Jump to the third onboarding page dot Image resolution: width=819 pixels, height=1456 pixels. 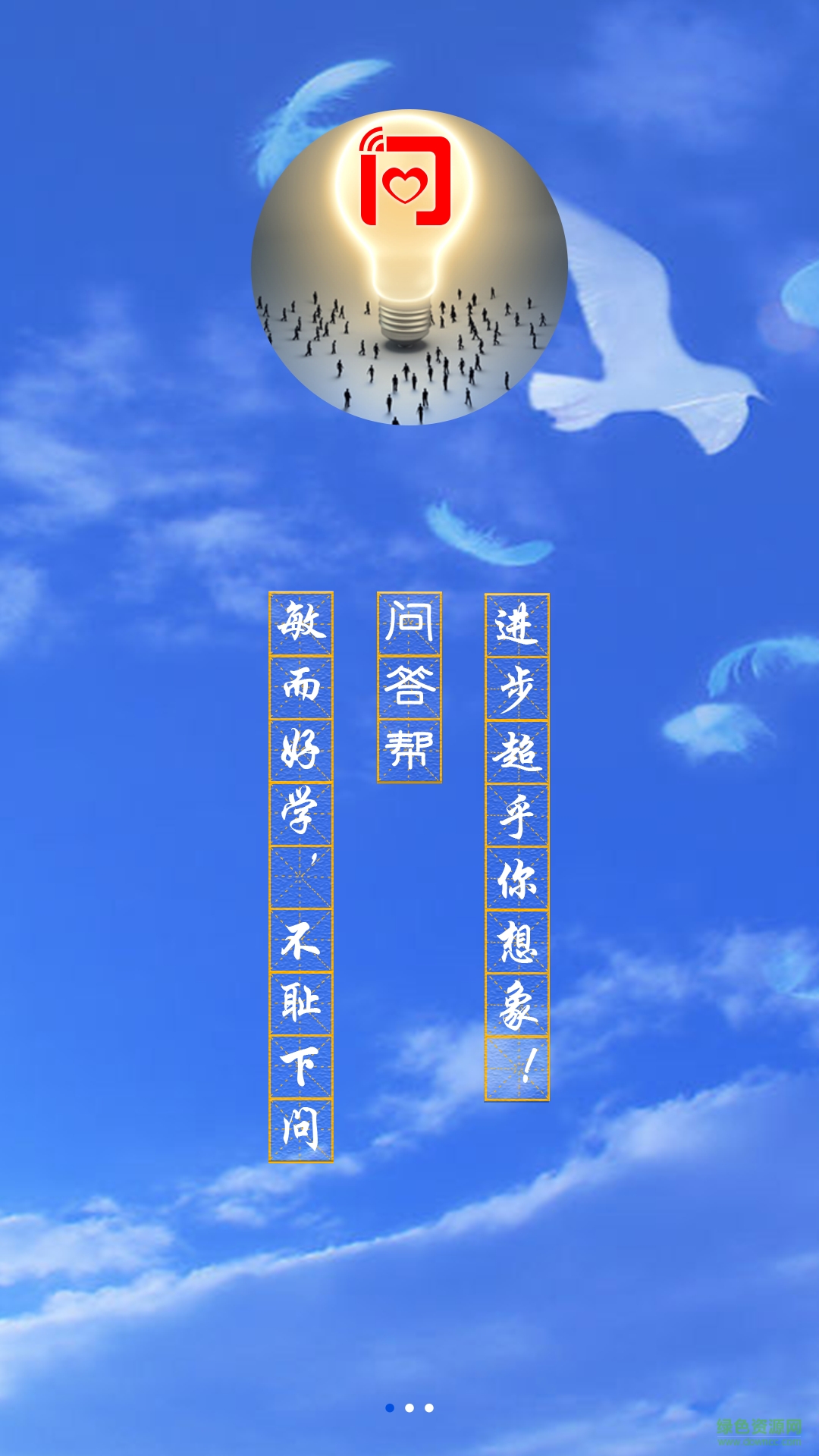429,1408
